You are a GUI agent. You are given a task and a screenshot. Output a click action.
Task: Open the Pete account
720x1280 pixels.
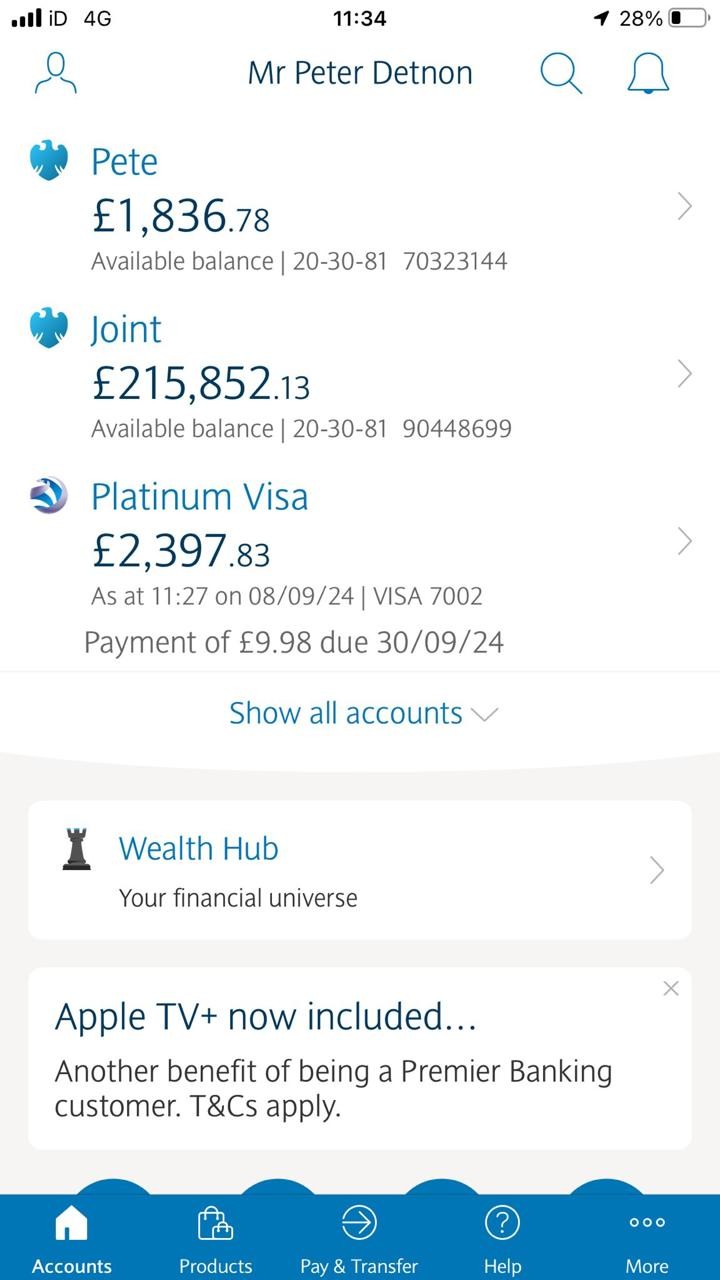point(360,208)
